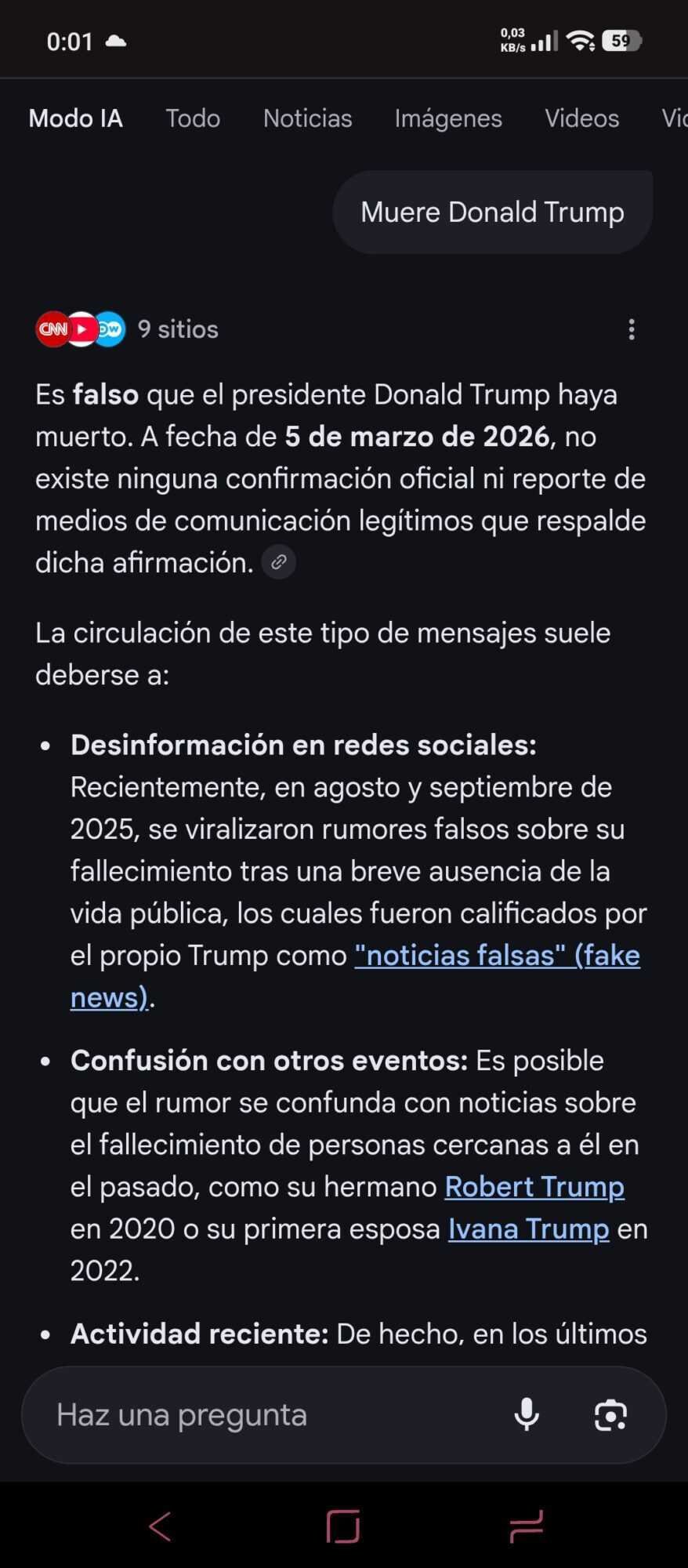Go to the home screen
The image size is (688, 1568).
click(x=343, y=1526)
